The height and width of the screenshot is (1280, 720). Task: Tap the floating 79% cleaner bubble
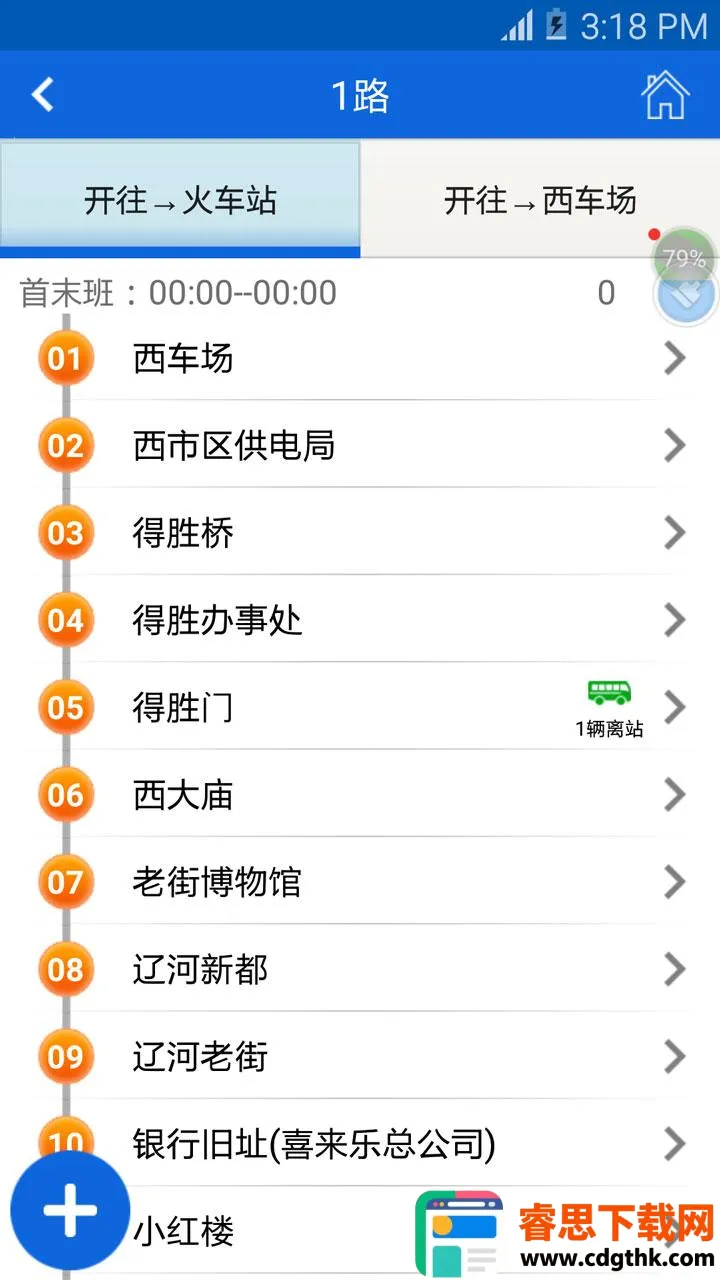click(x=685, y=260)
